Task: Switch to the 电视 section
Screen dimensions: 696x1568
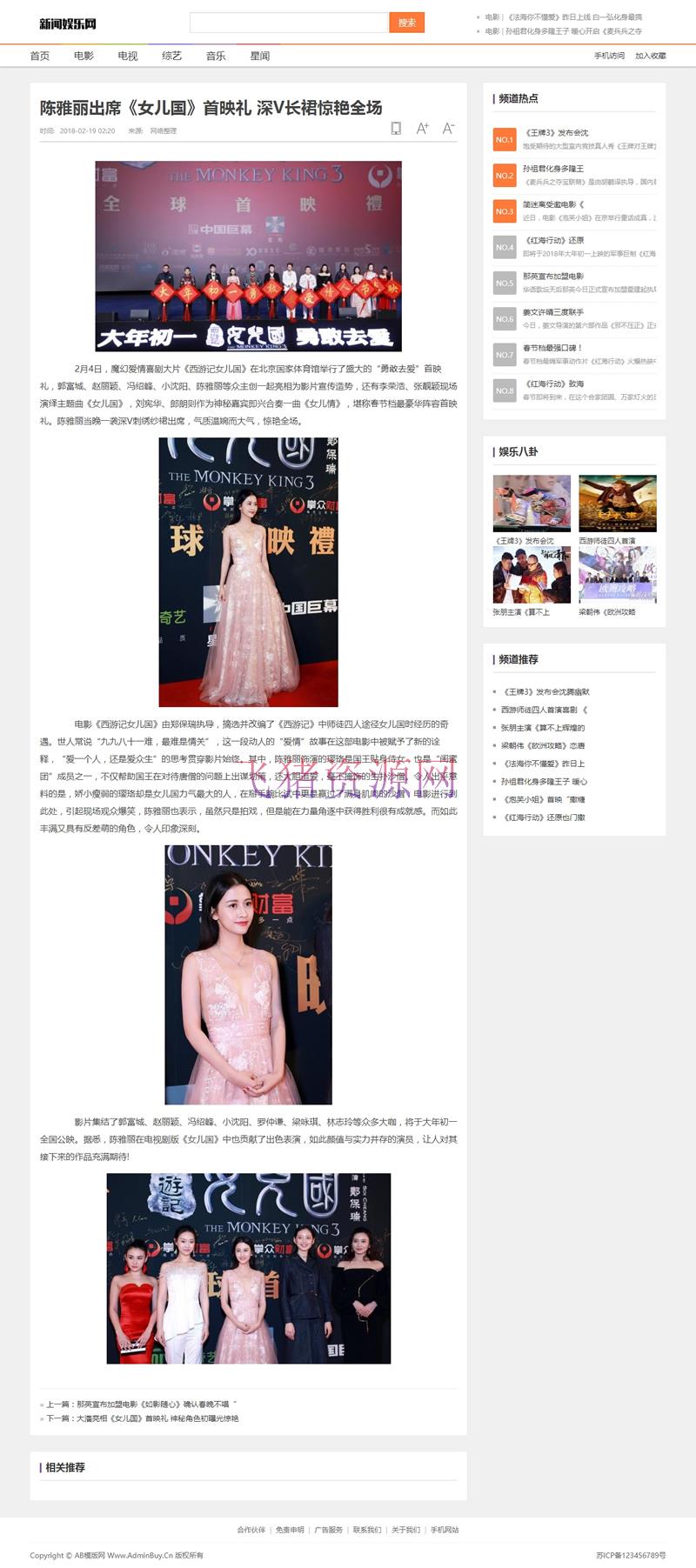Action: (128, 56)
